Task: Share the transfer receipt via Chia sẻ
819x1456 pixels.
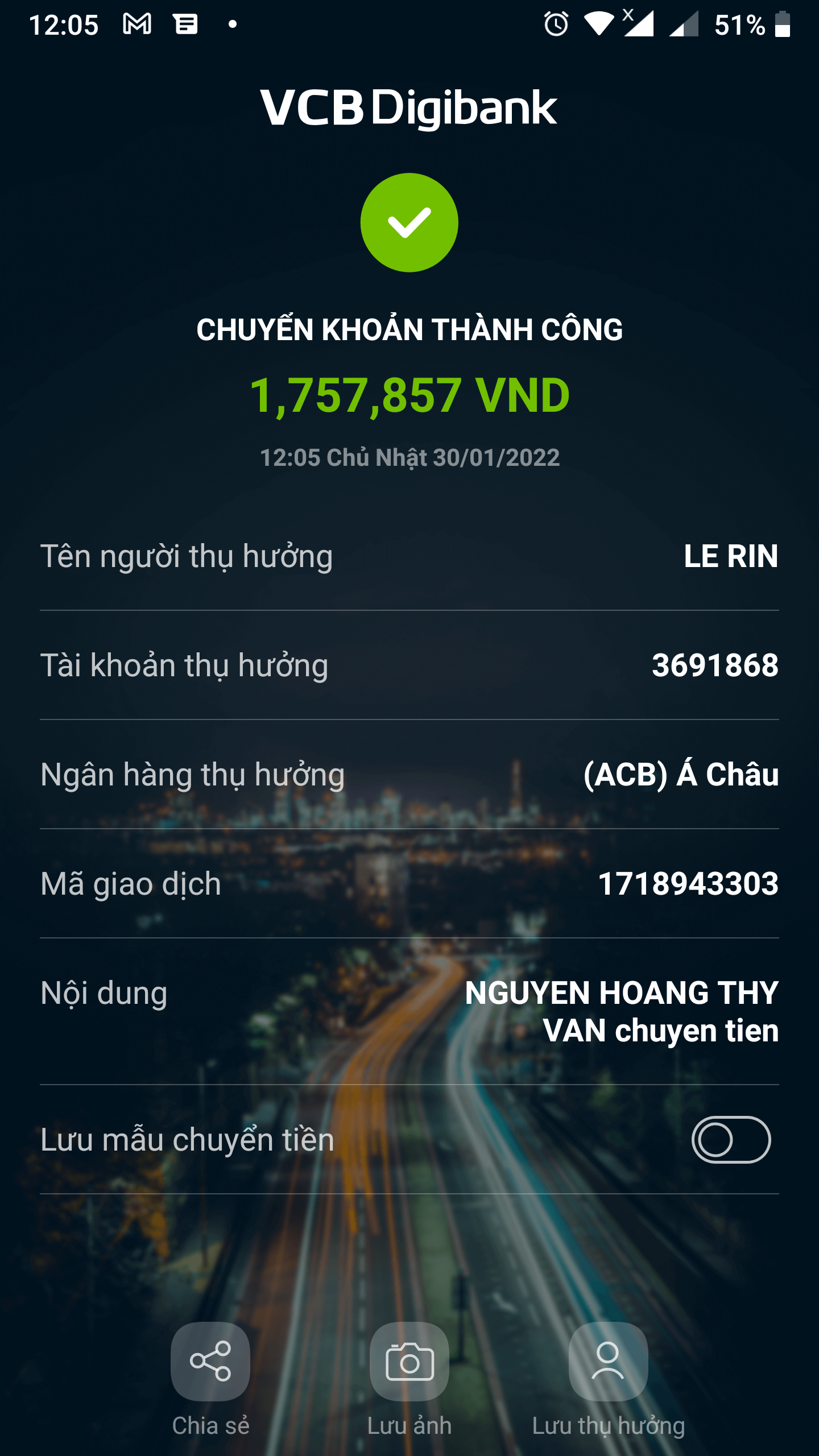Action: point(210,1362)
